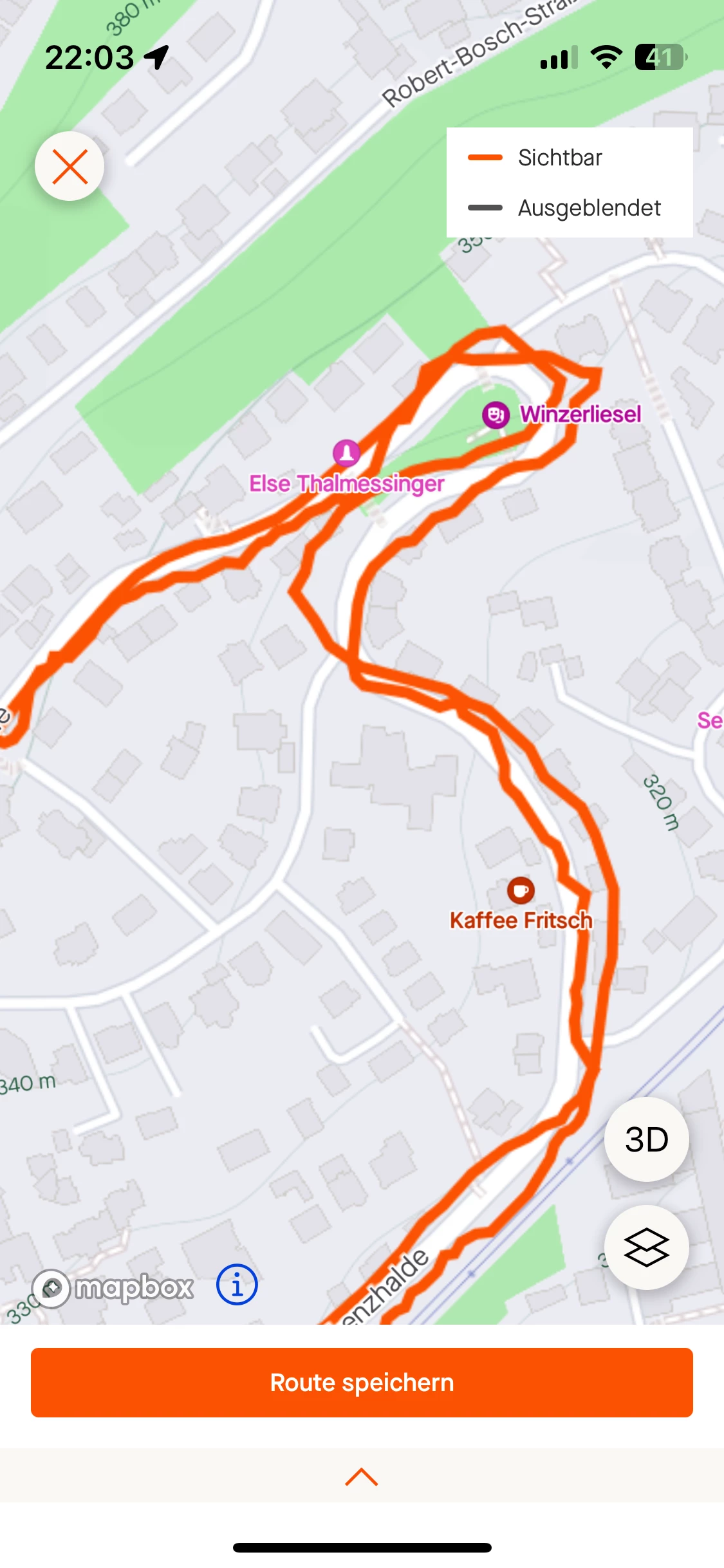Select the Else Thalmessinger monument marker
724x1568 pixels.
click(346, 453)
